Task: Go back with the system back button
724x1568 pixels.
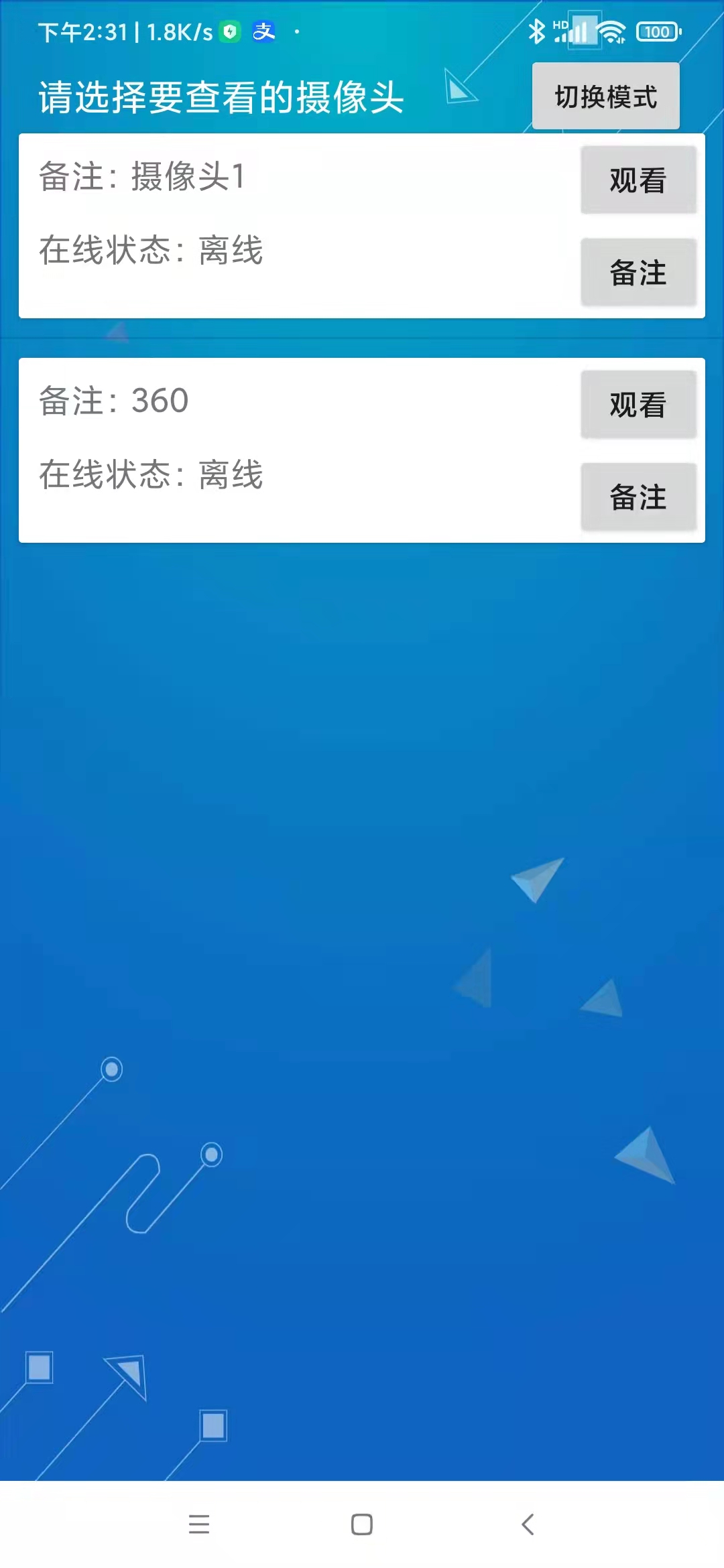Action: (528, 1524)
